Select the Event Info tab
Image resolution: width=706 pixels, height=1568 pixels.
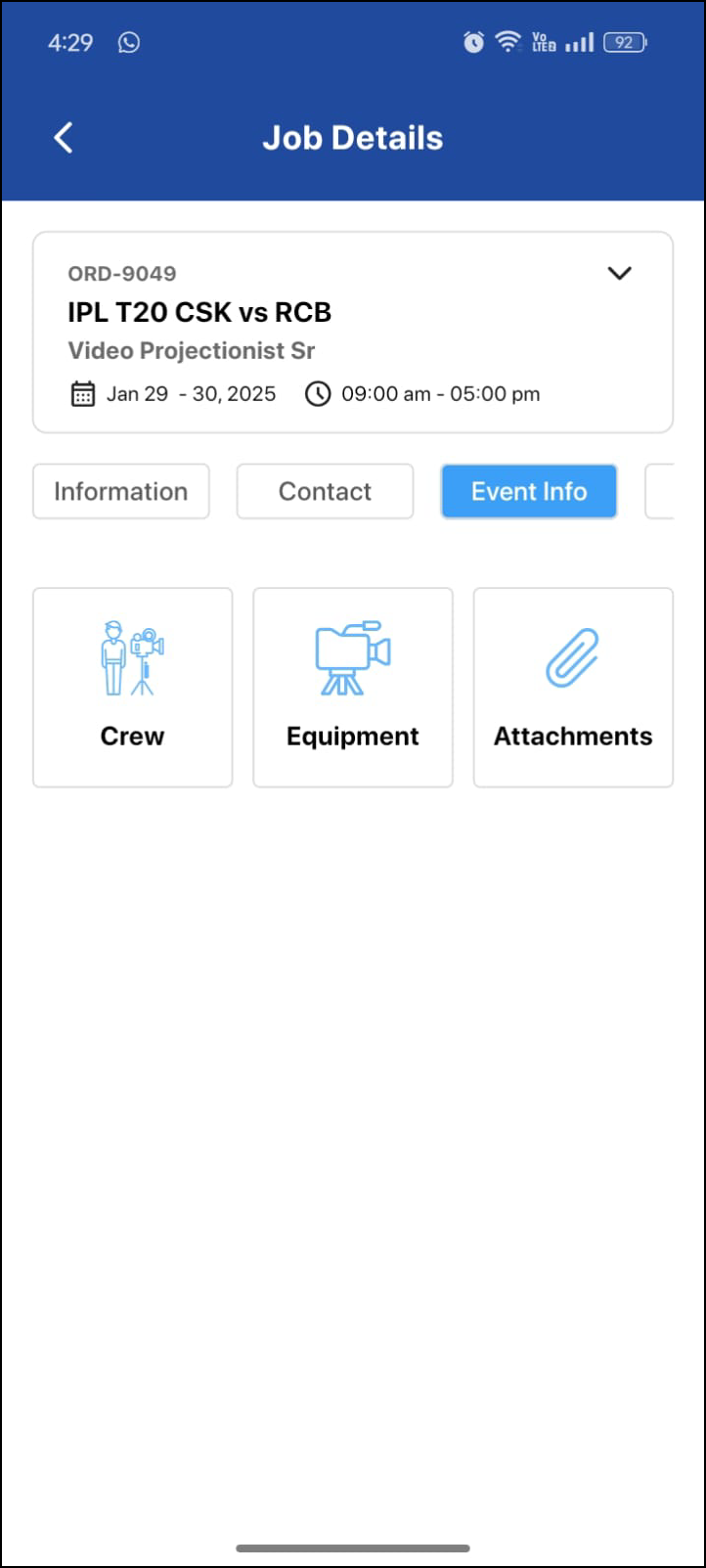click(x=529, y=491)
